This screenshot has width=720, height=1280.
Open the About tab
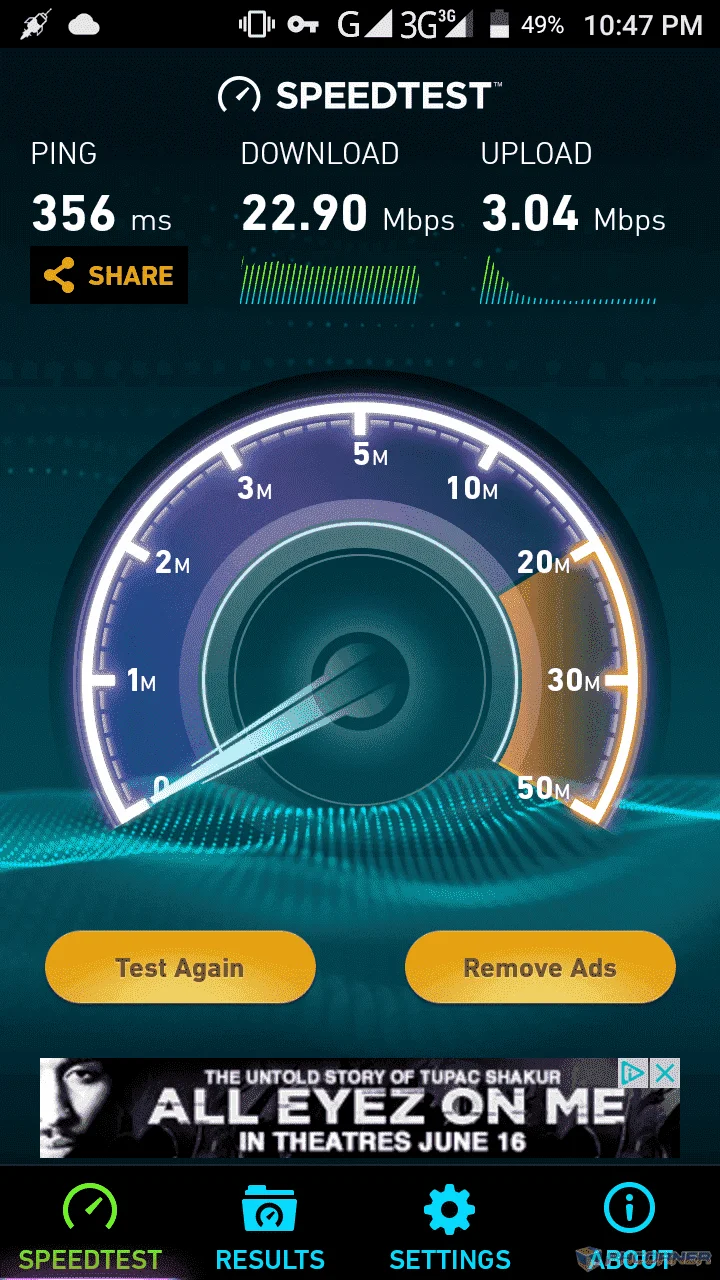click(x=630, y=1227)
